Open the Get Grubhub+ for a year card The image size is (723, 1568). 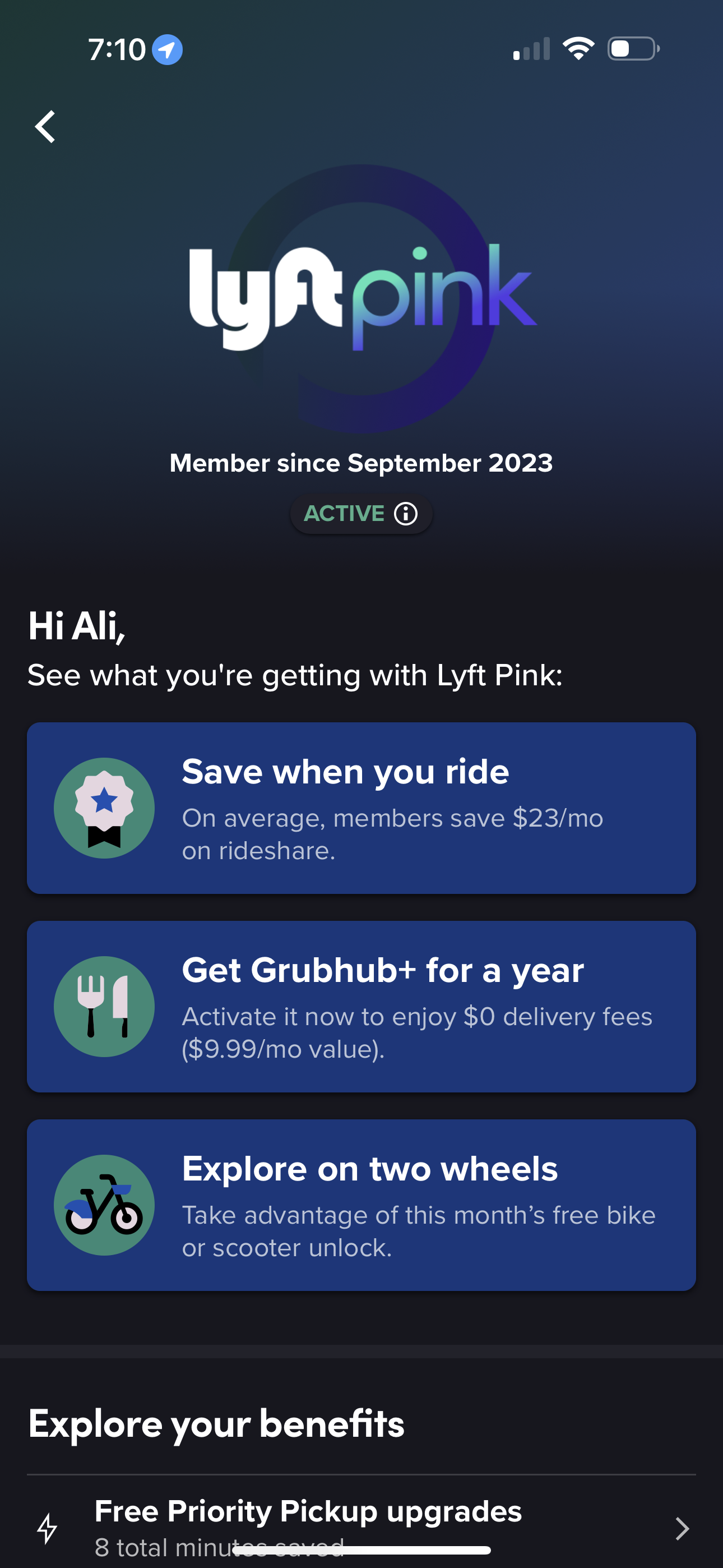click(361, 1007)
